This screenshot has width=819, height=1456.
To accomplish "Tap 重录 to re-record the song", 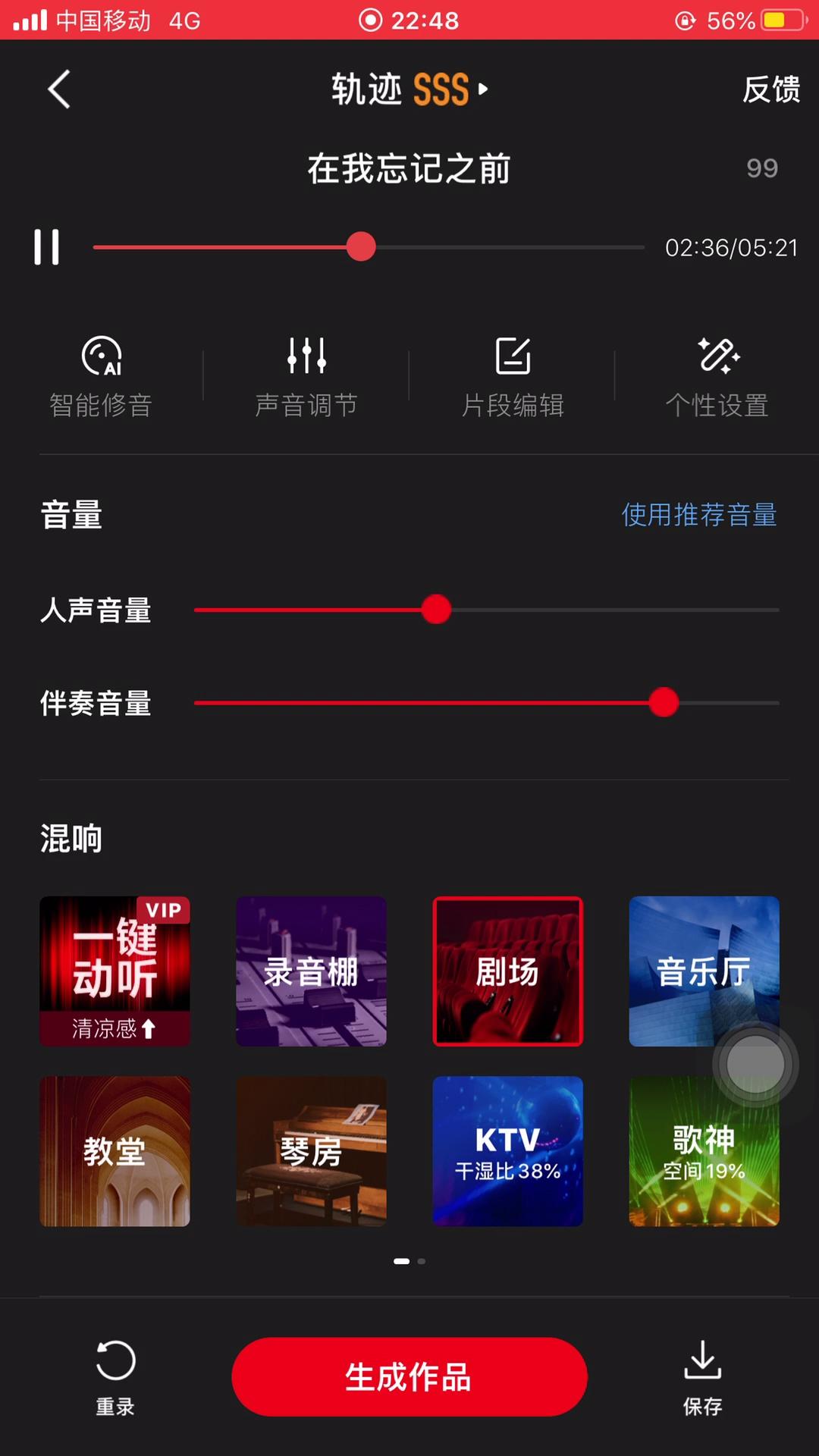I will (x=115, y=1376).
